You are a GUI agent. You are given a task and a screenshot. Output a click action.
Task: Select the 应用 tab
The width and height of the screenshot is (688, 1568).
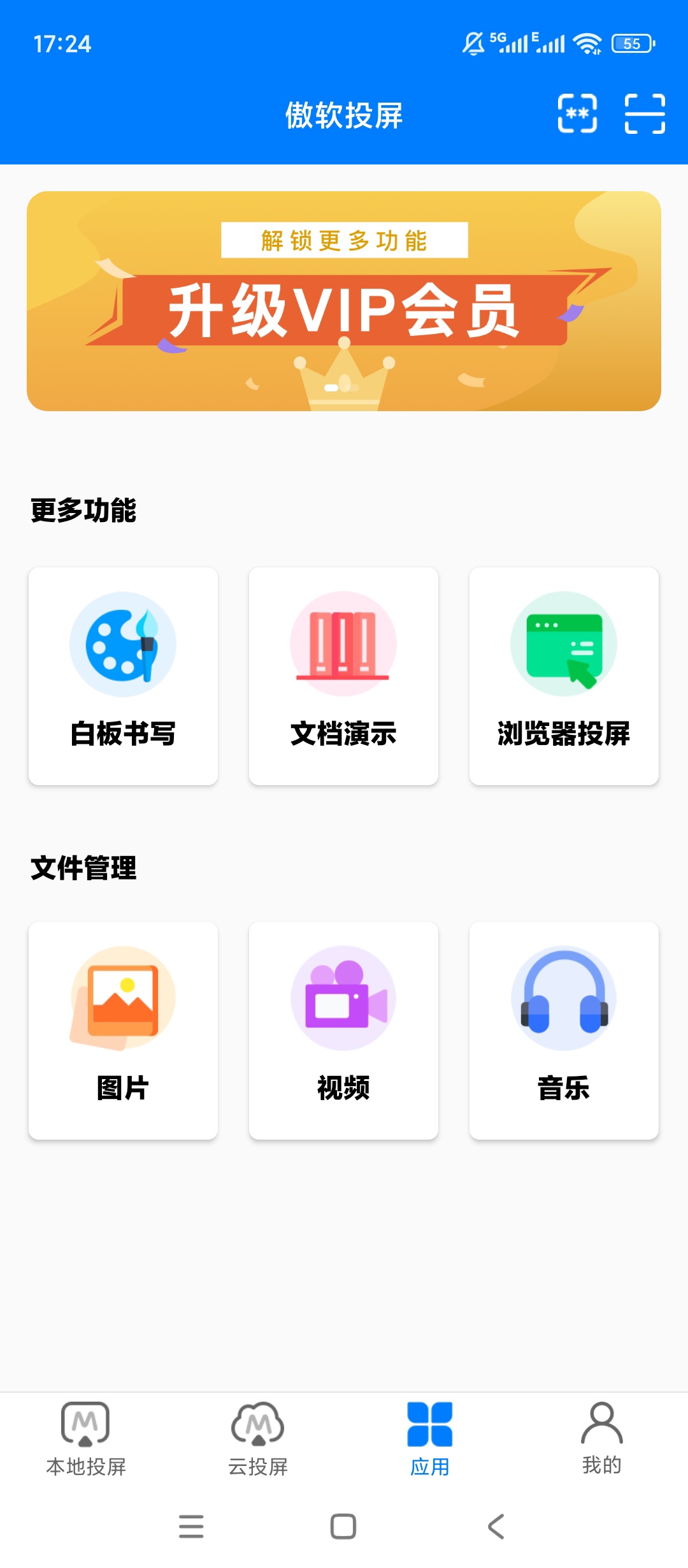click(x=430, y=1438)
